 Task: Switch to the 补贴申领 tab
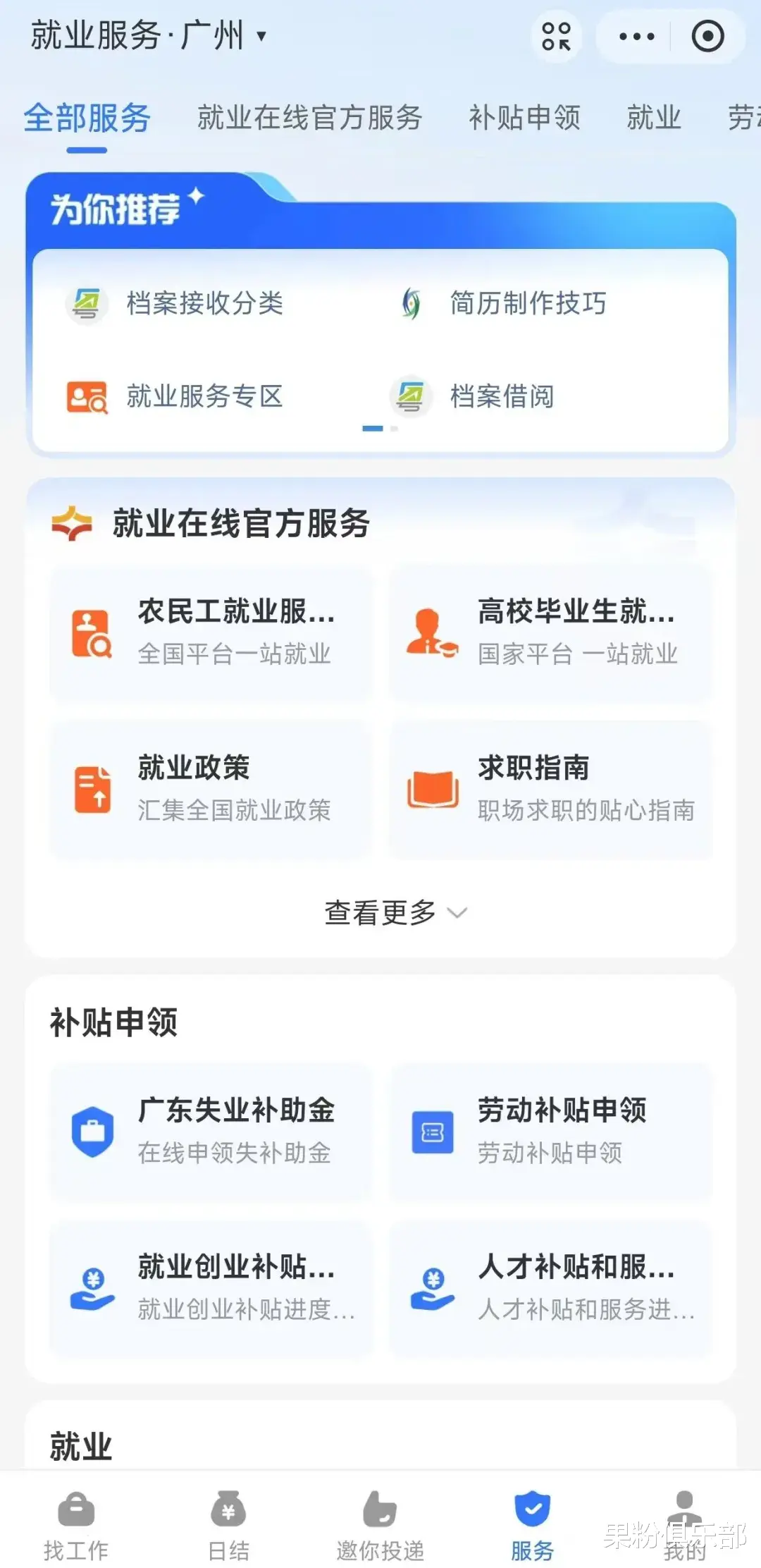[525, 118]
